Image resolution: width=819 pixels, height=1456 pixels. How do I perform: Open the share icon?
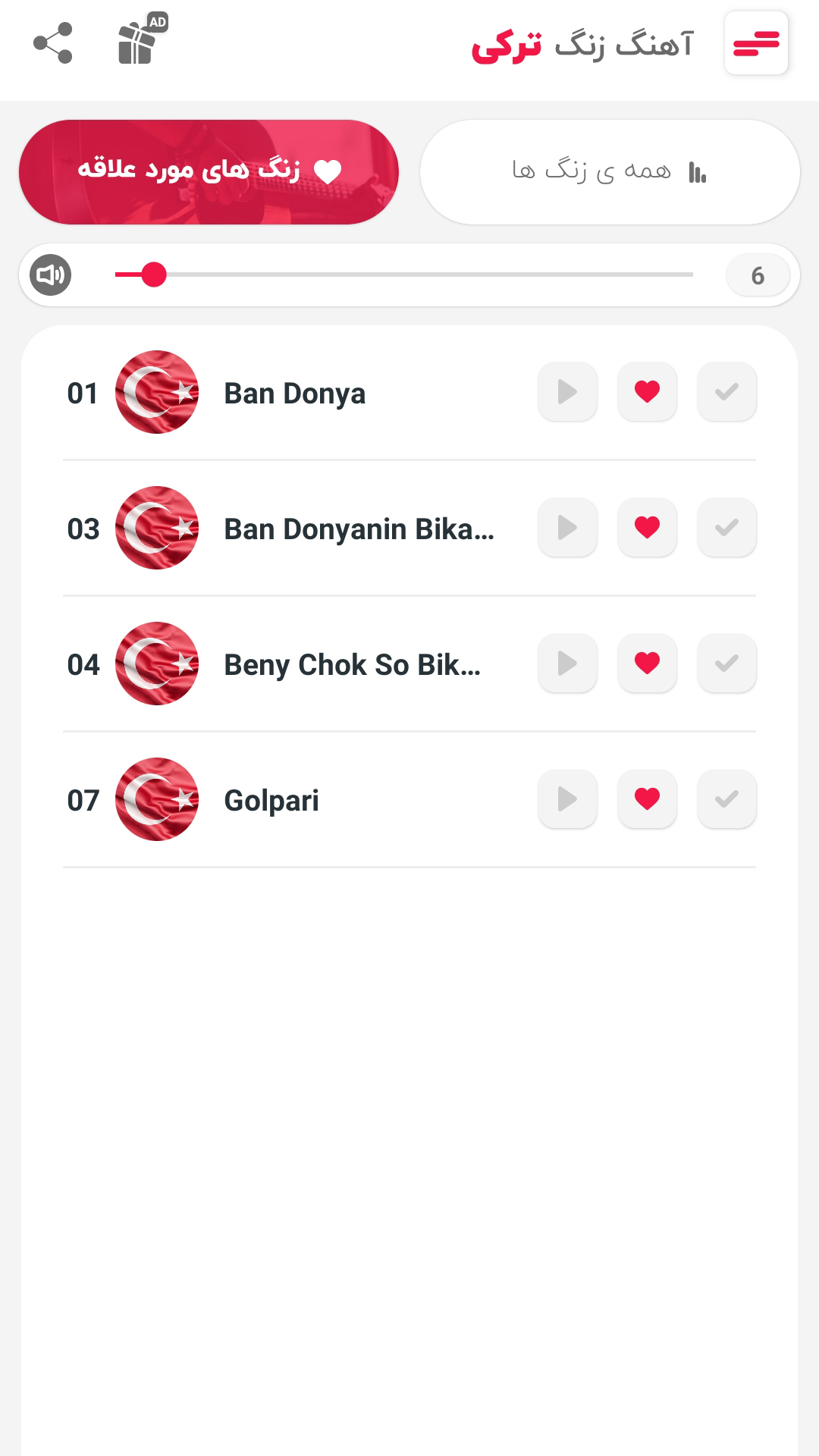[x=53, y=43]
